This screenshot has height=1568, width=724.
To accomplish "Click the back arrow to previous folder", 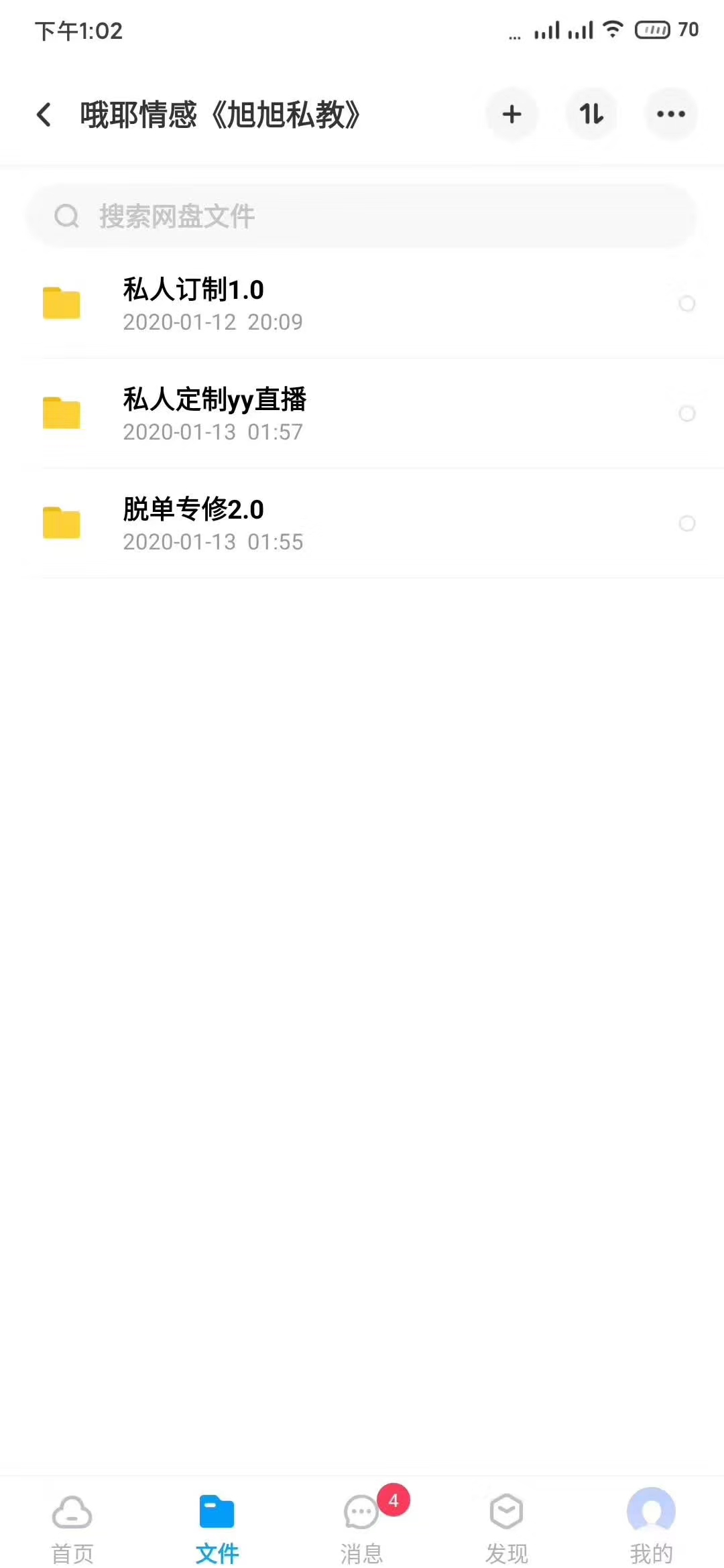I will [44, 114].
